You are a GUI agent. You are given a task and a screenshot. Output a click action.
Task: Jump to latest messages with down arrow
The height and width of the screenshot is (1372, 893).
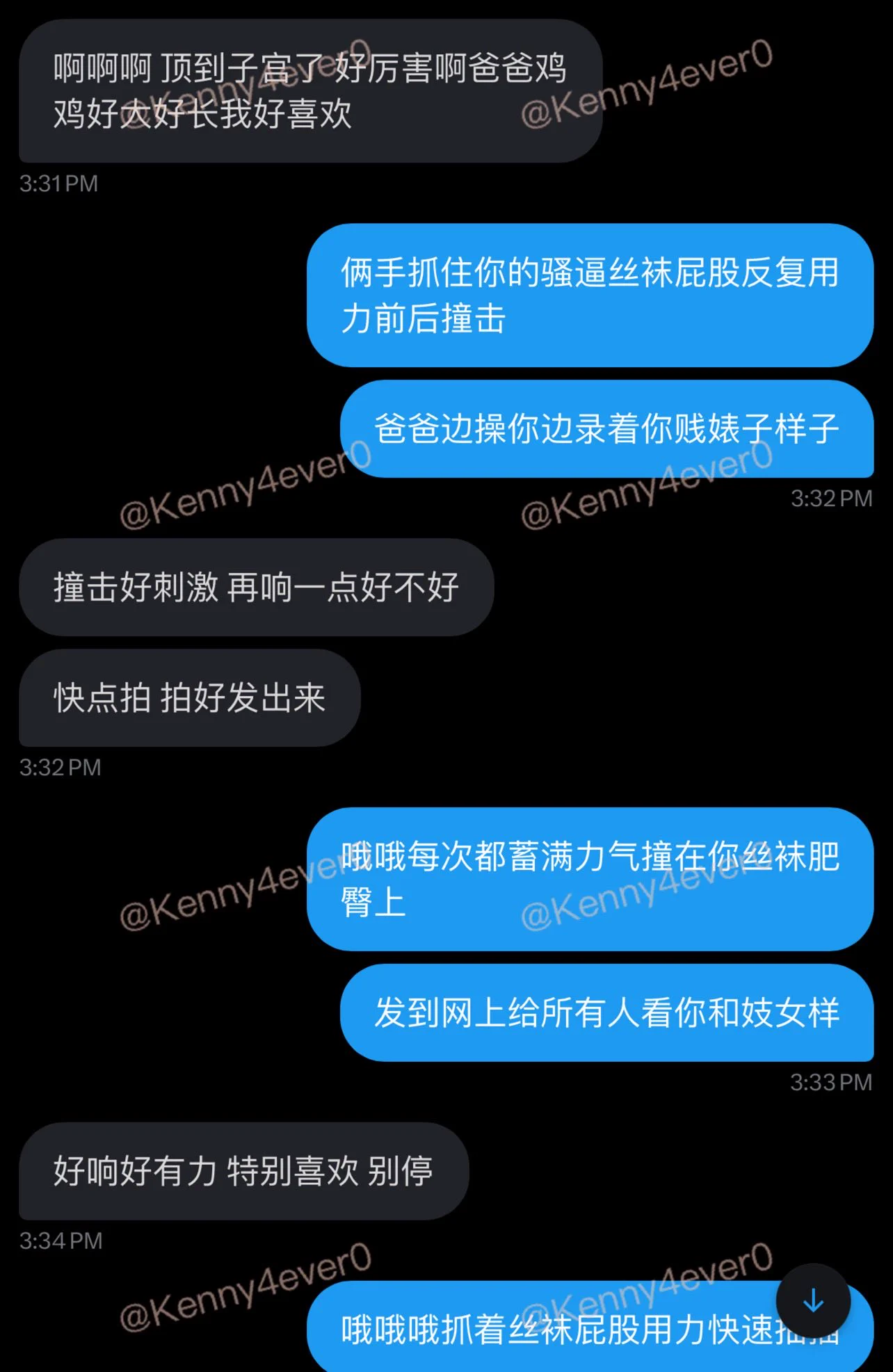[812, 1300]
